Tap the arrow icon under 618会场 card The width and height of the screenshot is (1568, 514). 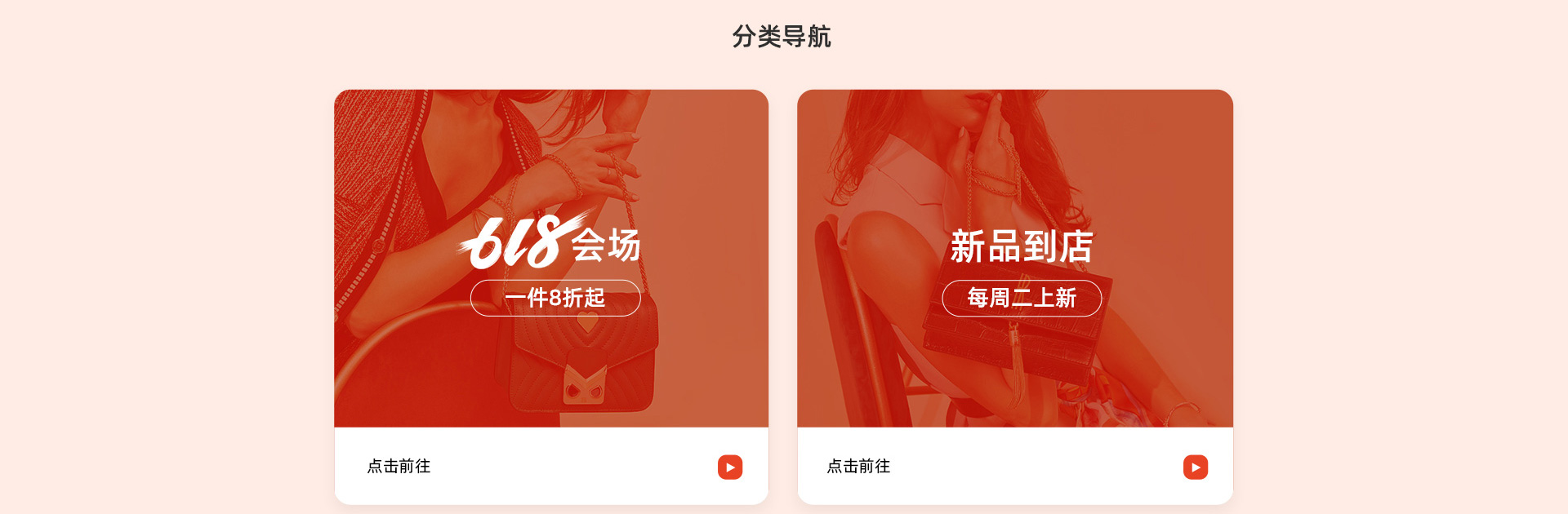(730, 467)
